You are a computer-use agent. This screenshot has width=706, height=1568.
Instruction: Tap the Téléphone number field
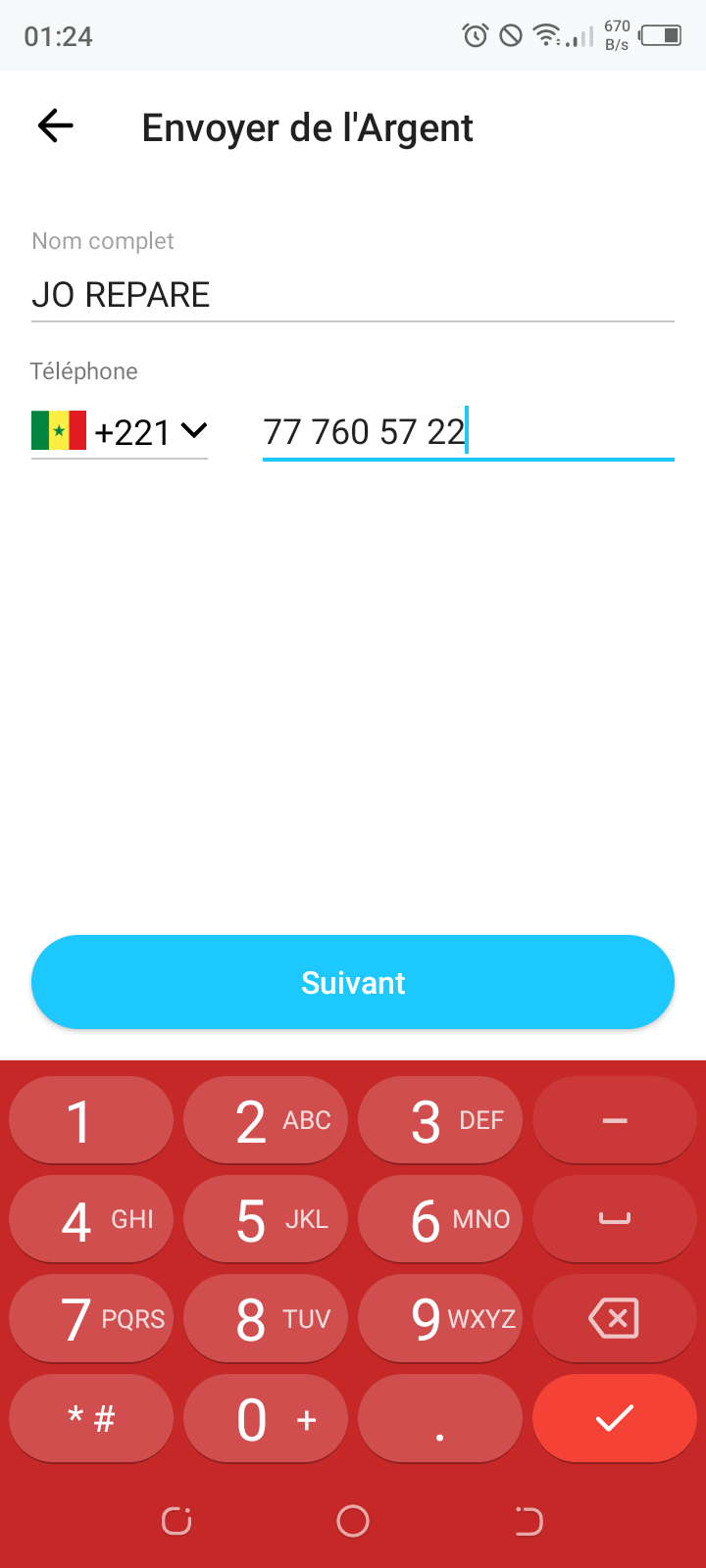click(468, 432)
